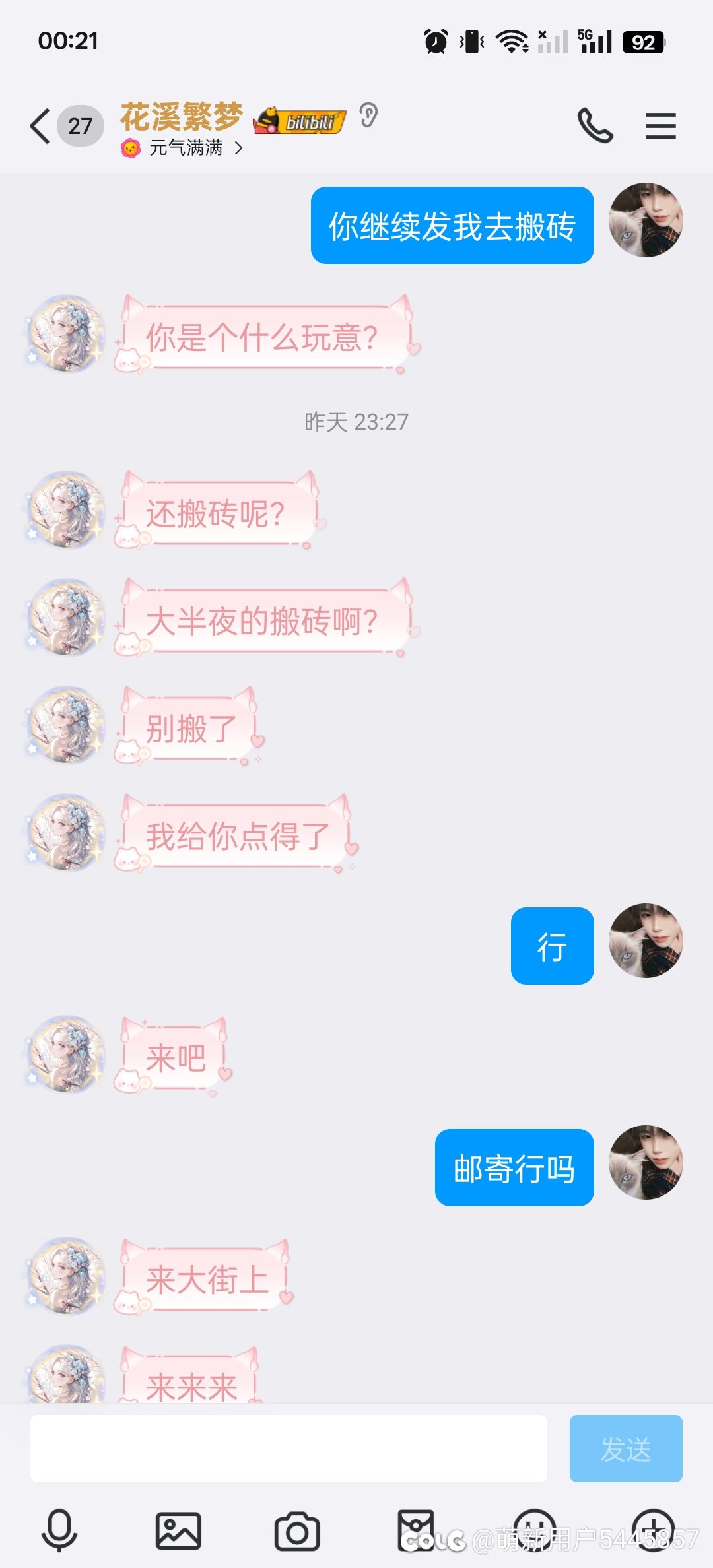Open the 元气满满 status details
Image resolution: width=713 pixels, height=1568 pixels.
tap(182, 148)
